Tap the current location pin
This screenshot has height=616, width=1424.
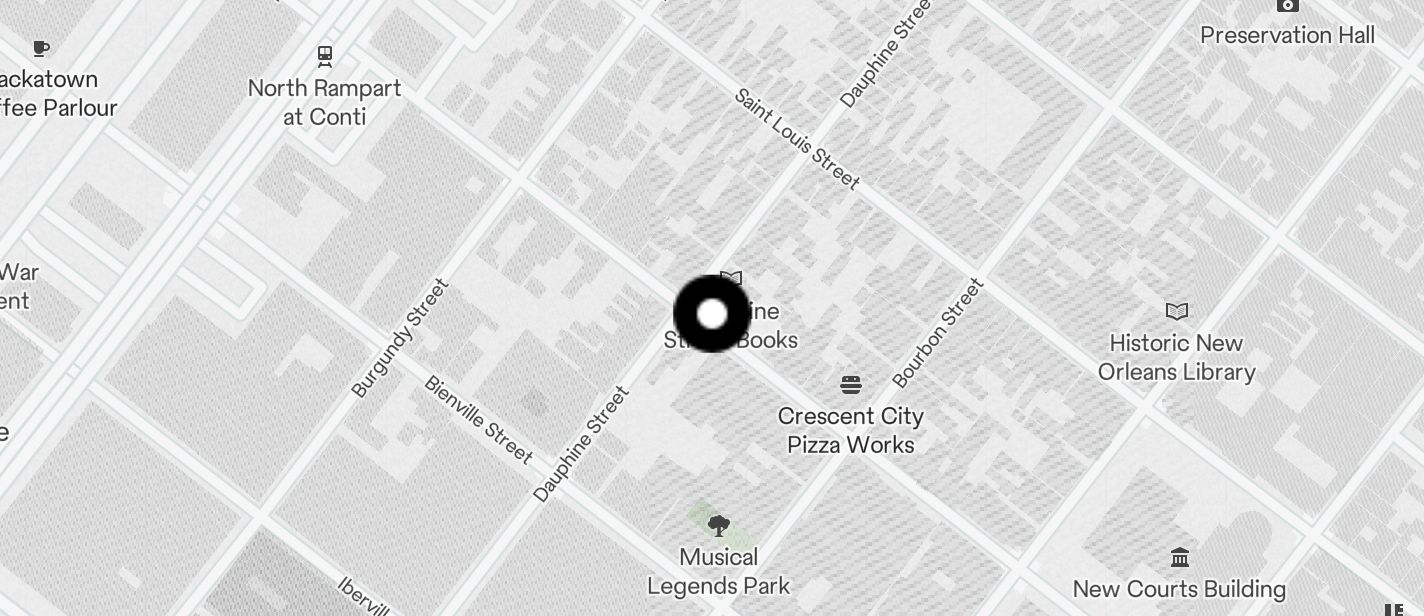tap(711, 314)
